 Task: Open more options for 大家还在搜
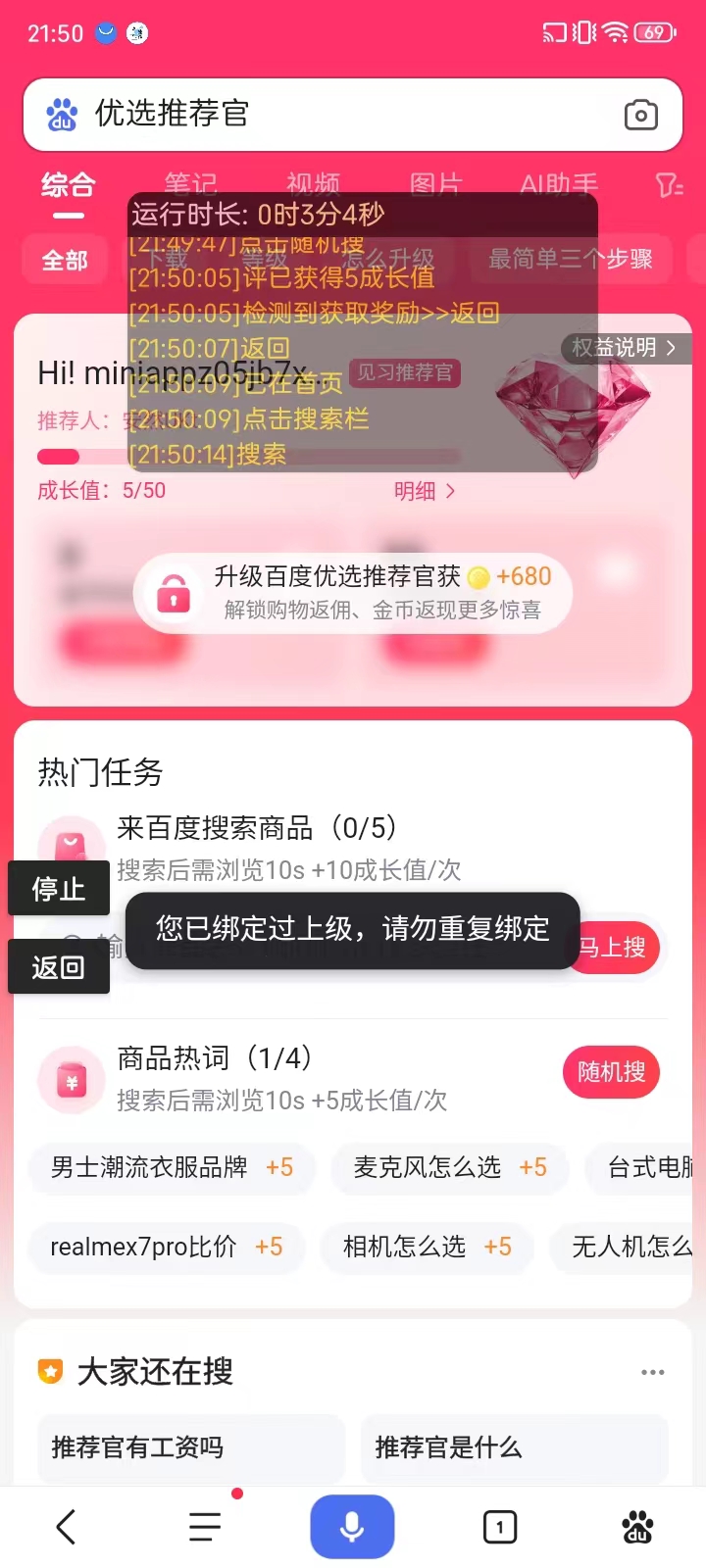(652, 1372)
